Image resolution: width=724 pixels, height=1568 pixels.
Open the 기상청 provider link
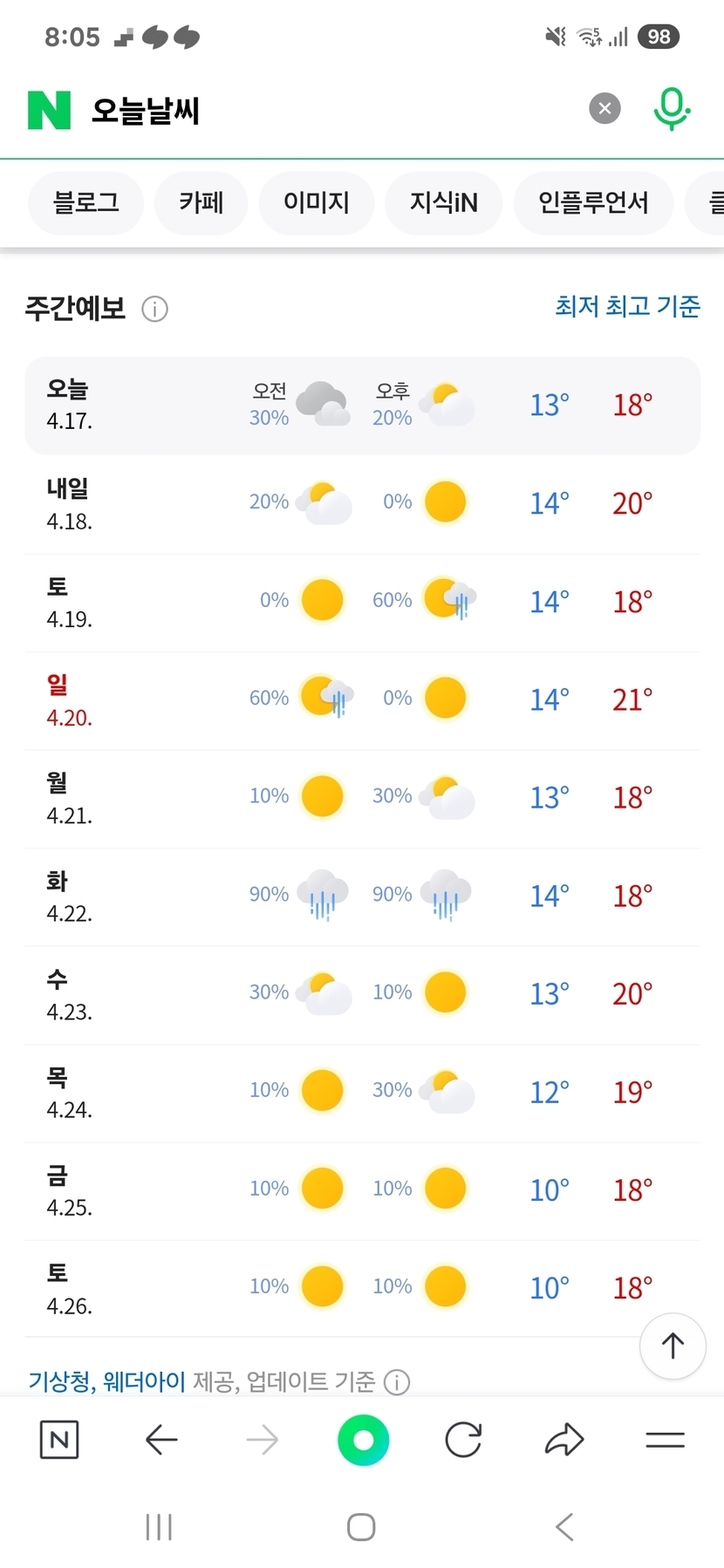[x=59, y=1381]
